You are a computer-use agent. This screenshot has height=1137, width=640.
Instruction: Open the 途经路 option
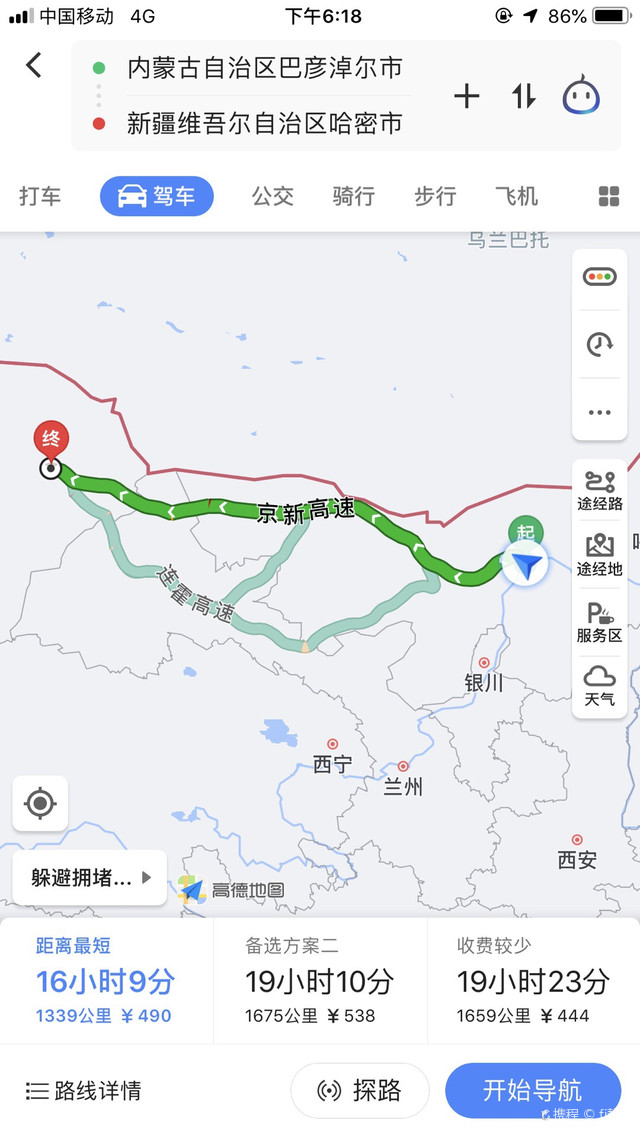click(x=600, y=490)
